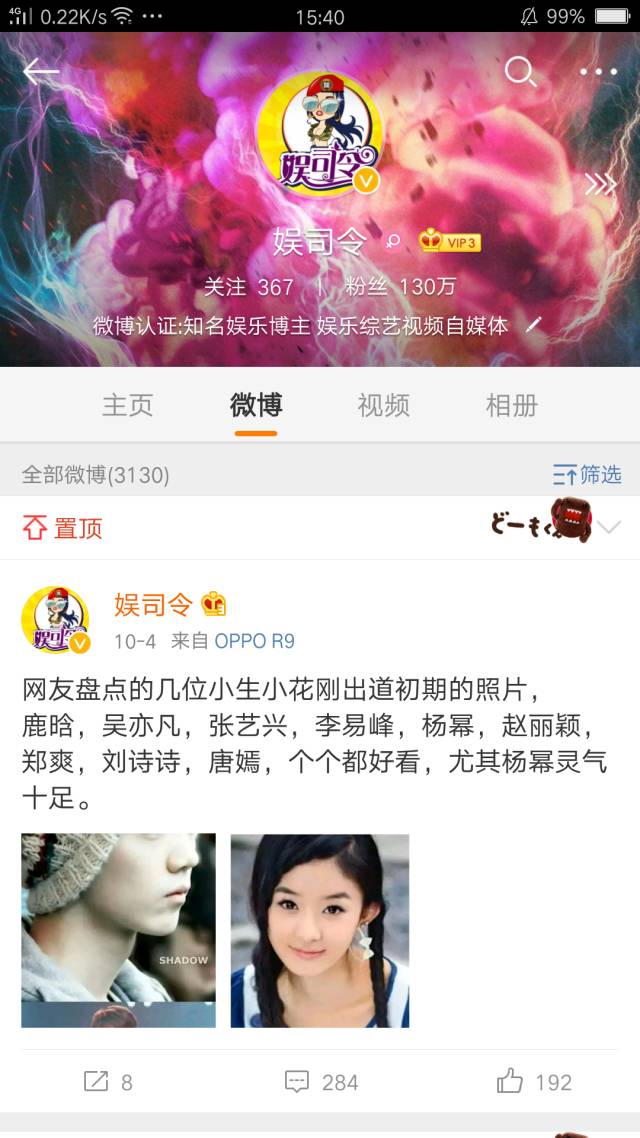Open the first post photo with the knit hat

tap(118, 930)
